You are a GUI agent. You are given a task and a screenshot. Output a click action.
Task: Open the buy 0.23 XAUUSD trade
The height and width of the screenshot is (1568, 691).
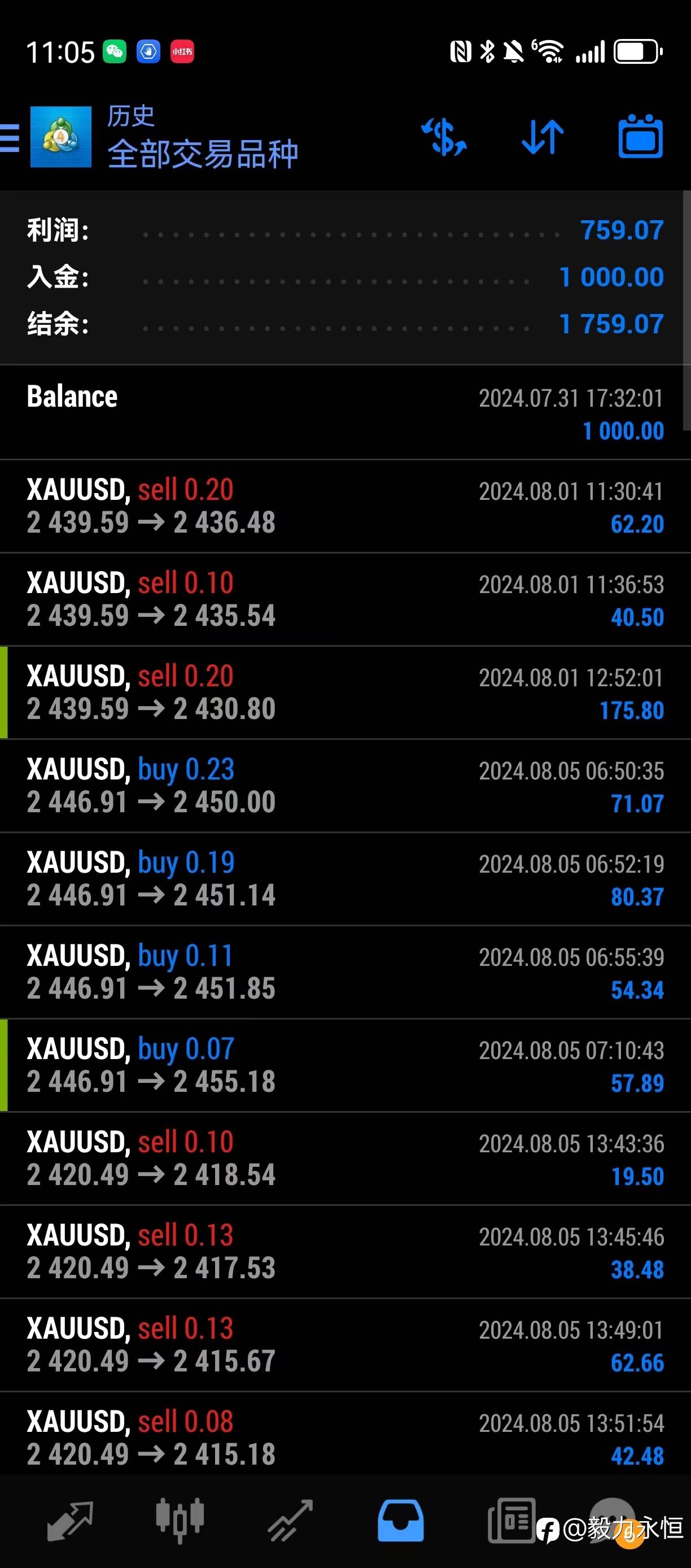coord(345,785)
